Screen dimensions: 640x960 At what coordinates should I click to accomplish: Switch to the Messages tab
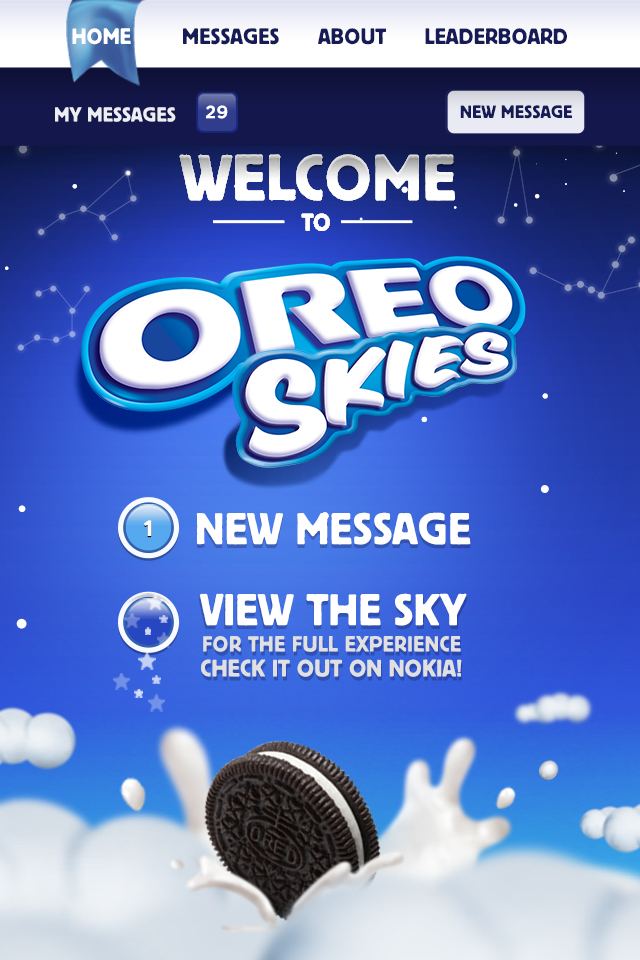[230, 37]
